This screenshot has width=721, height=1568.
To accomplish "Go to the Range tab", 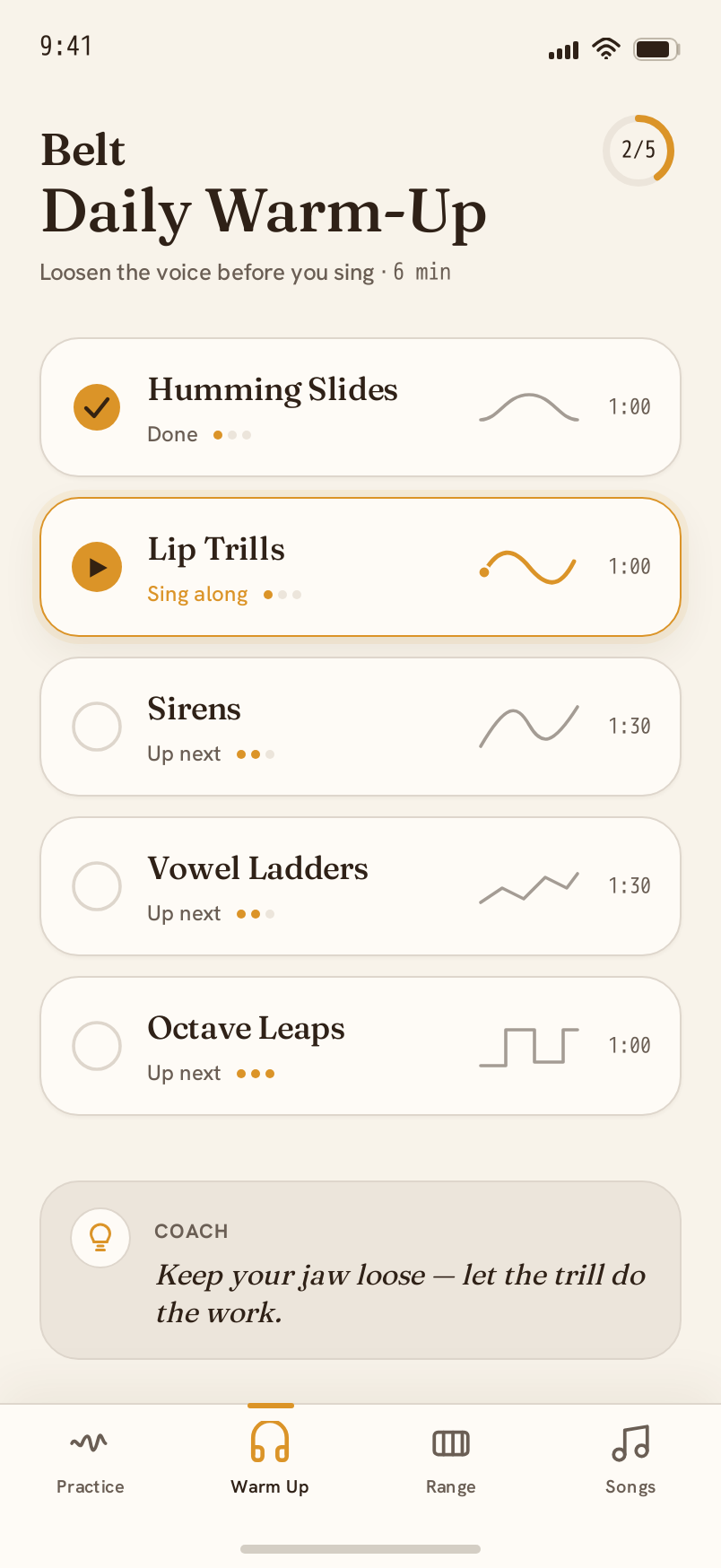I will pyautogui.click(x=451, y=1460).
